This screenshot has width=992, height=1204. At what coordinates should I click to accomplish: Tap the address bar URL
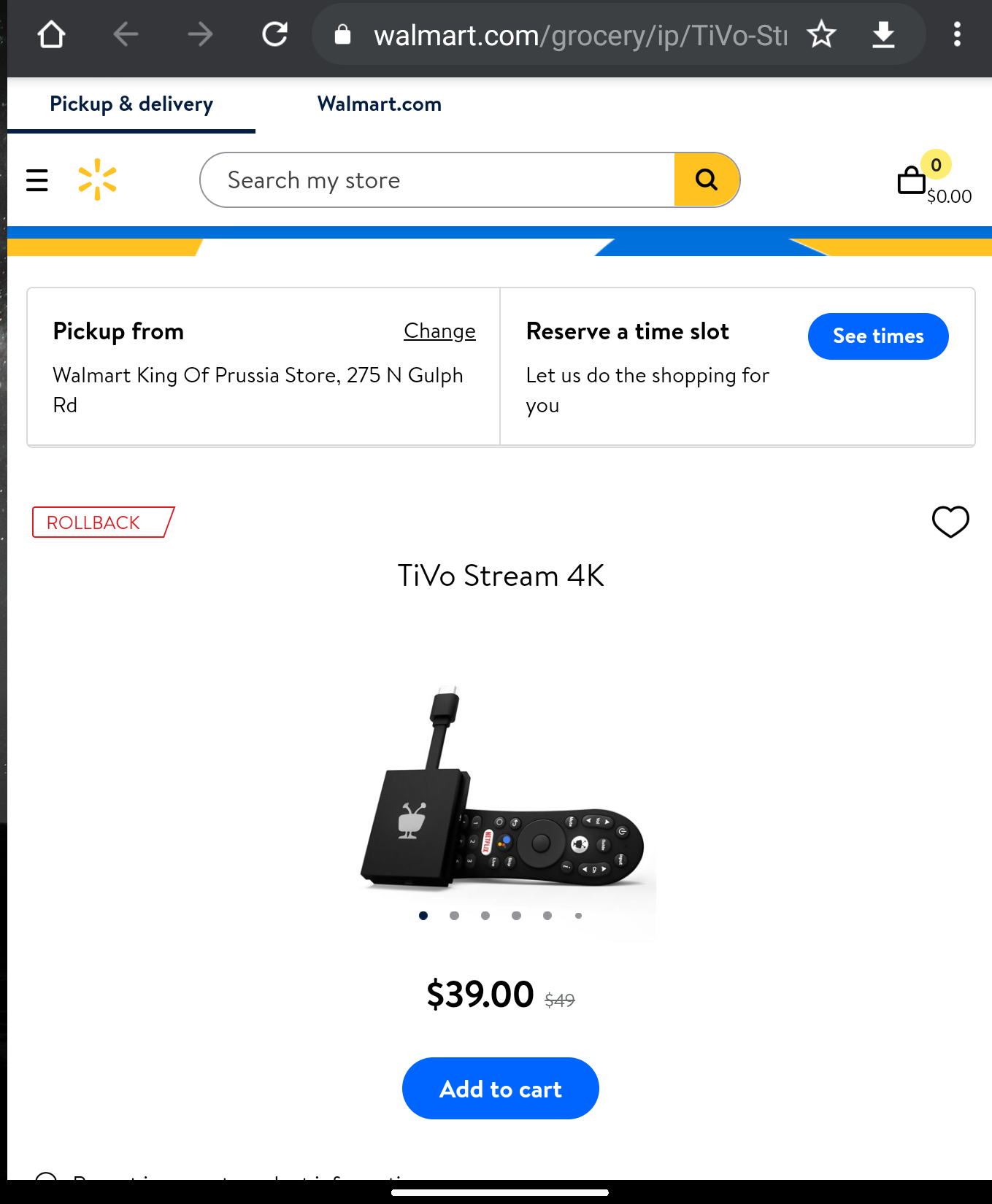[x=577, y=35]
